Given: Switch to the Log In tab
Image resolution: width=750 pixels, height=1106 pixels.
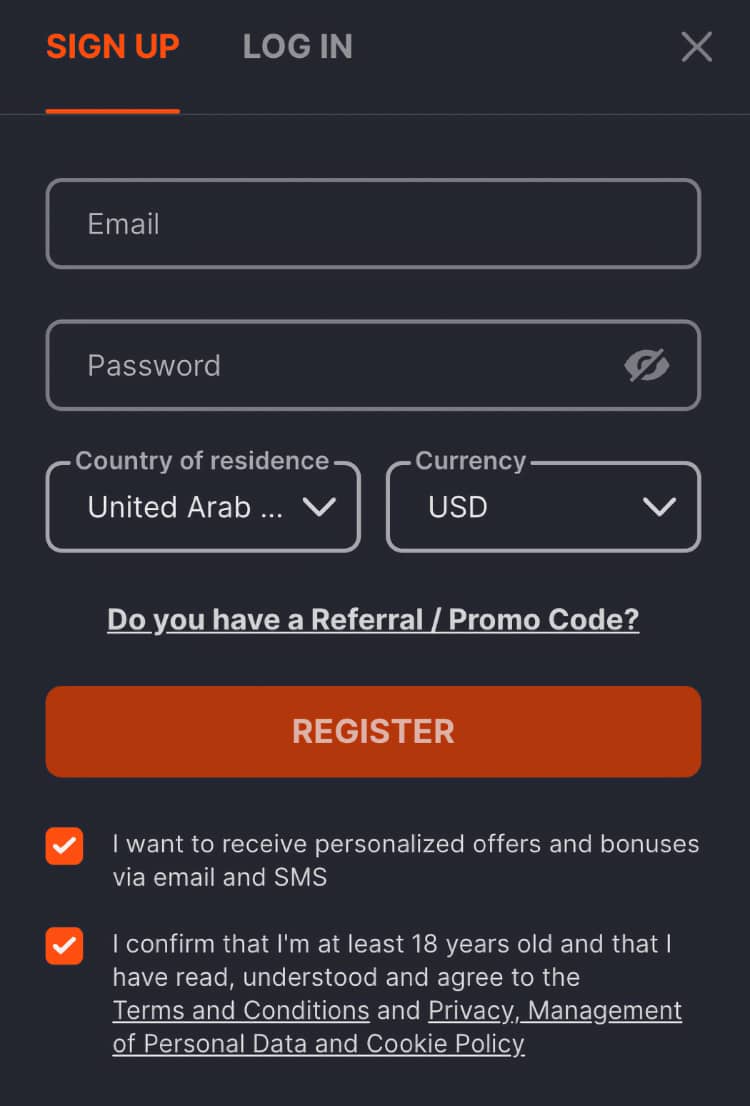Looking at the screenshot, I should coord(297,47).
